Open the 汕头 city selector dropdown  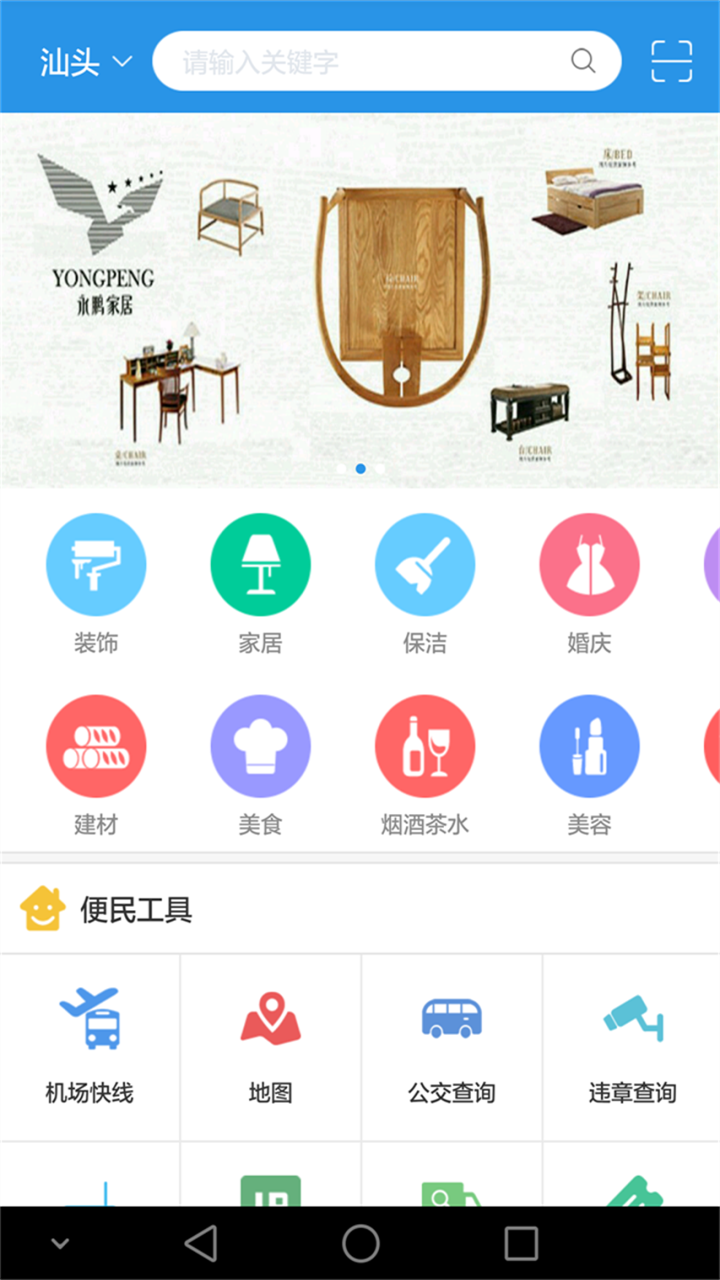coord(86,62)
